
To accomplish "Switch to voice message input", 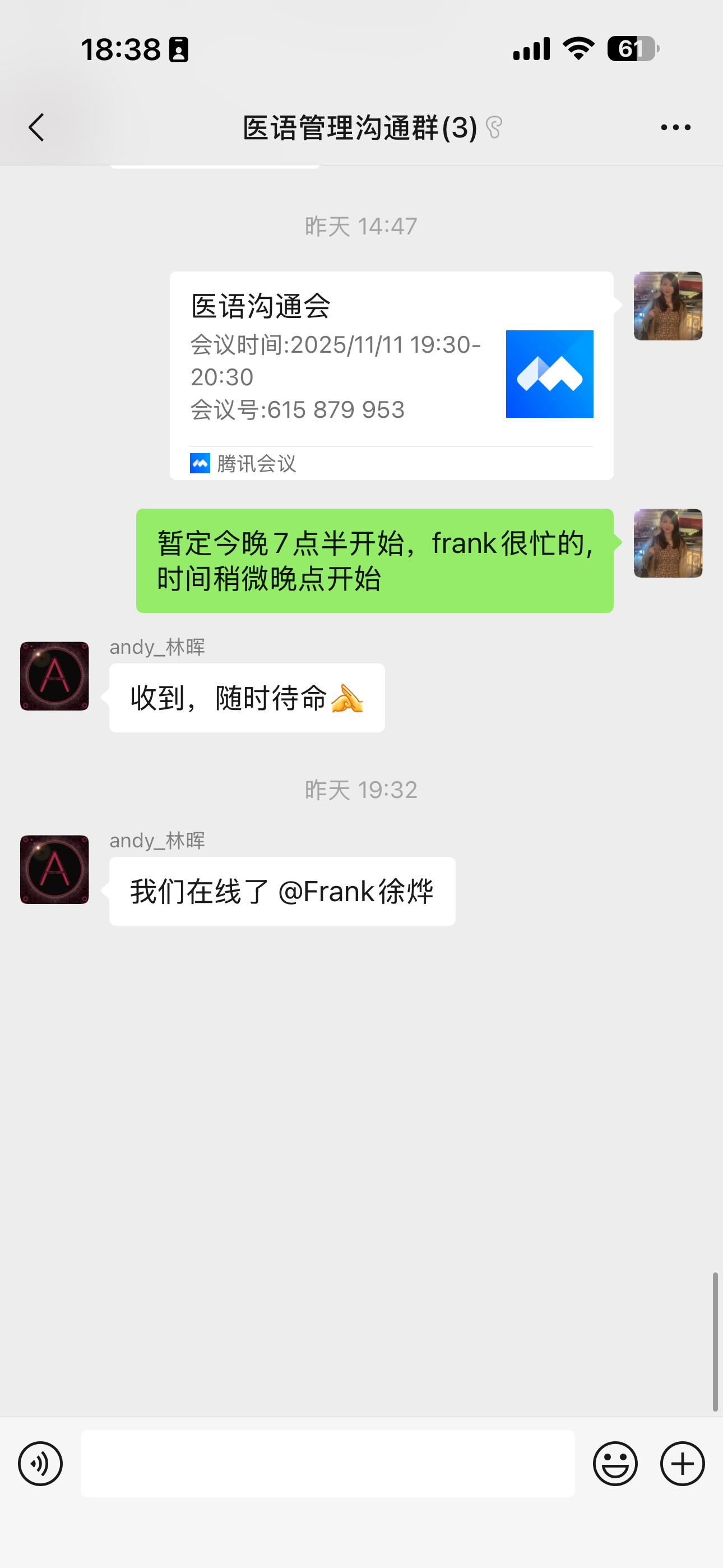I will 40,1463.
